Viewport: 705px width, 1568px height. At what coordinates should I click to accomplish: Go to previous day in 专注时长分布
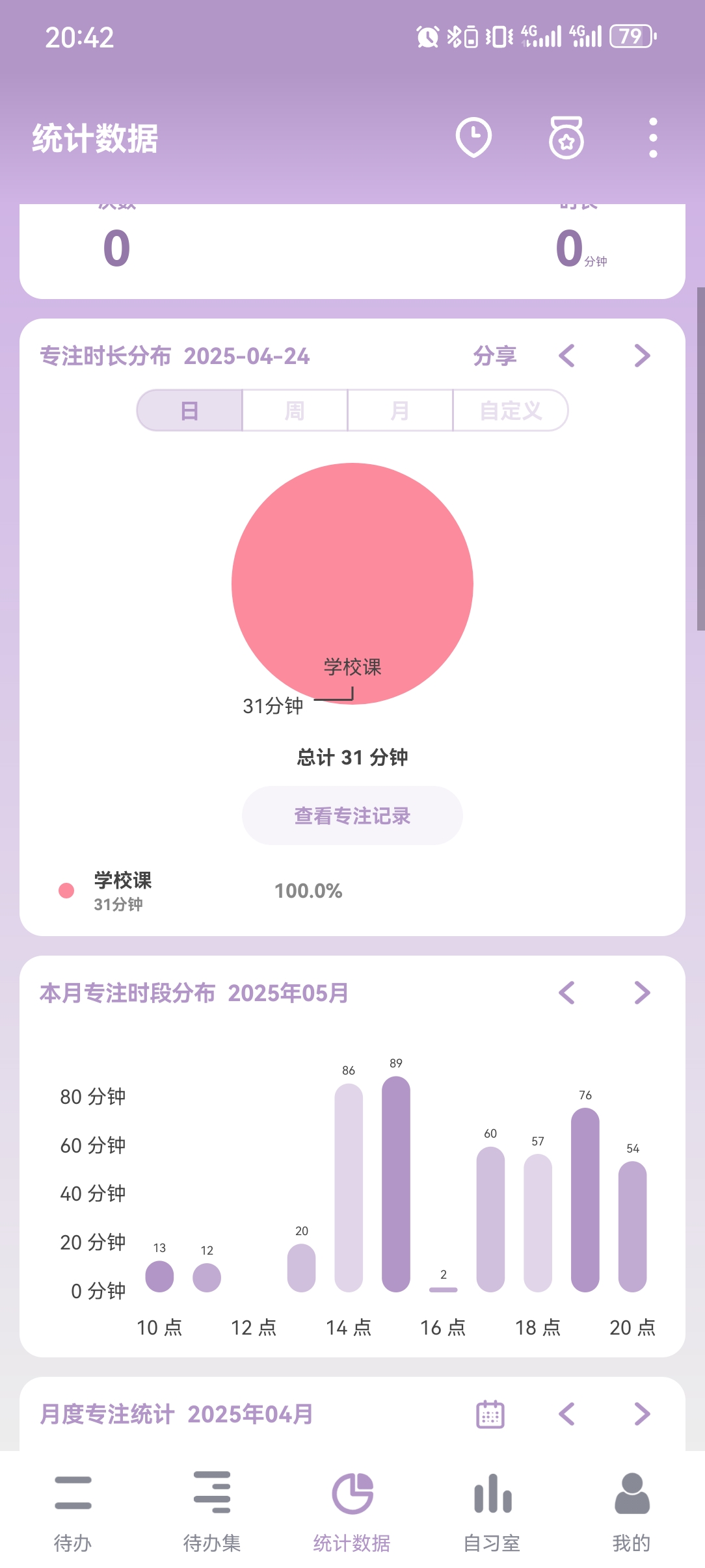coord(567,356)
